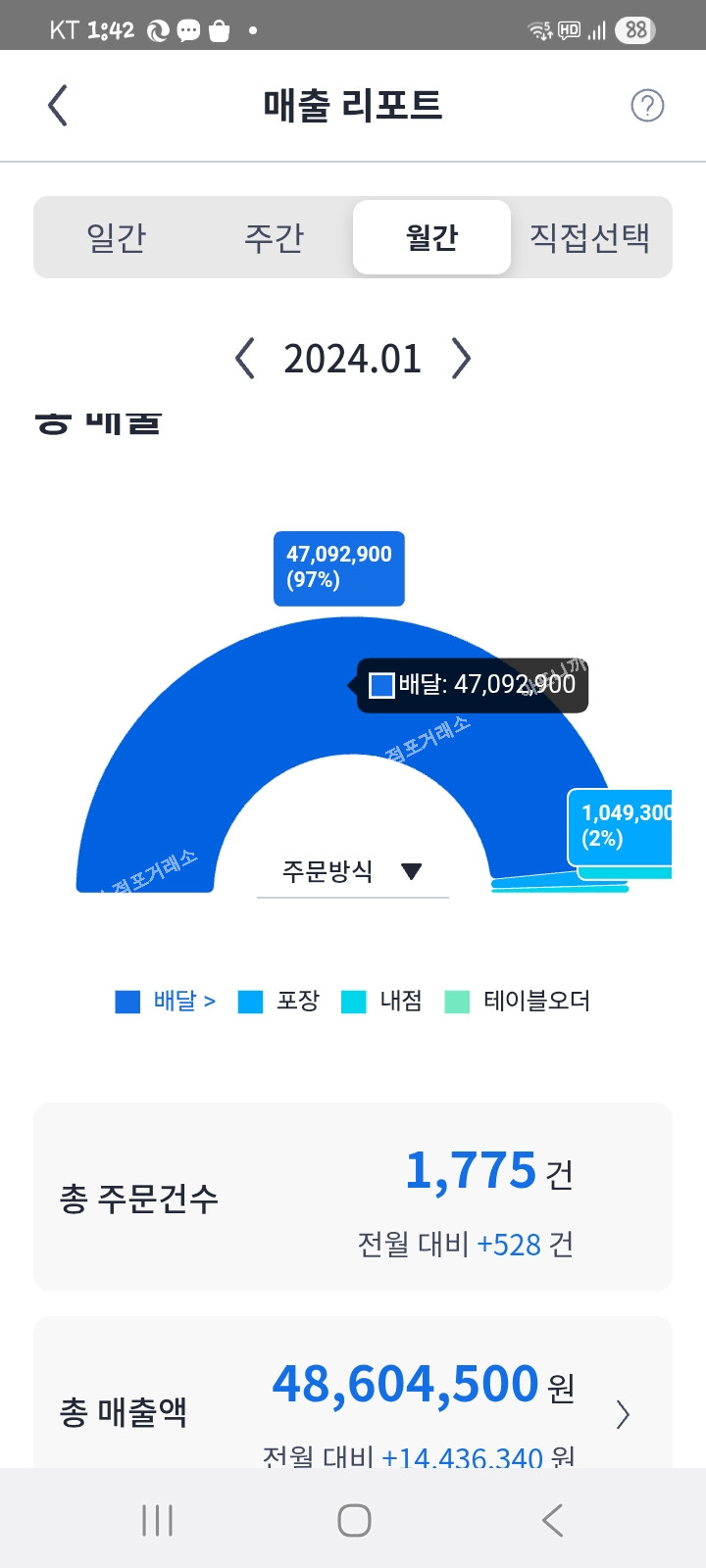The width and height of the screenshot is (706, 1568).
Task: Open the system recent apps view
Action: [157, 1520]
